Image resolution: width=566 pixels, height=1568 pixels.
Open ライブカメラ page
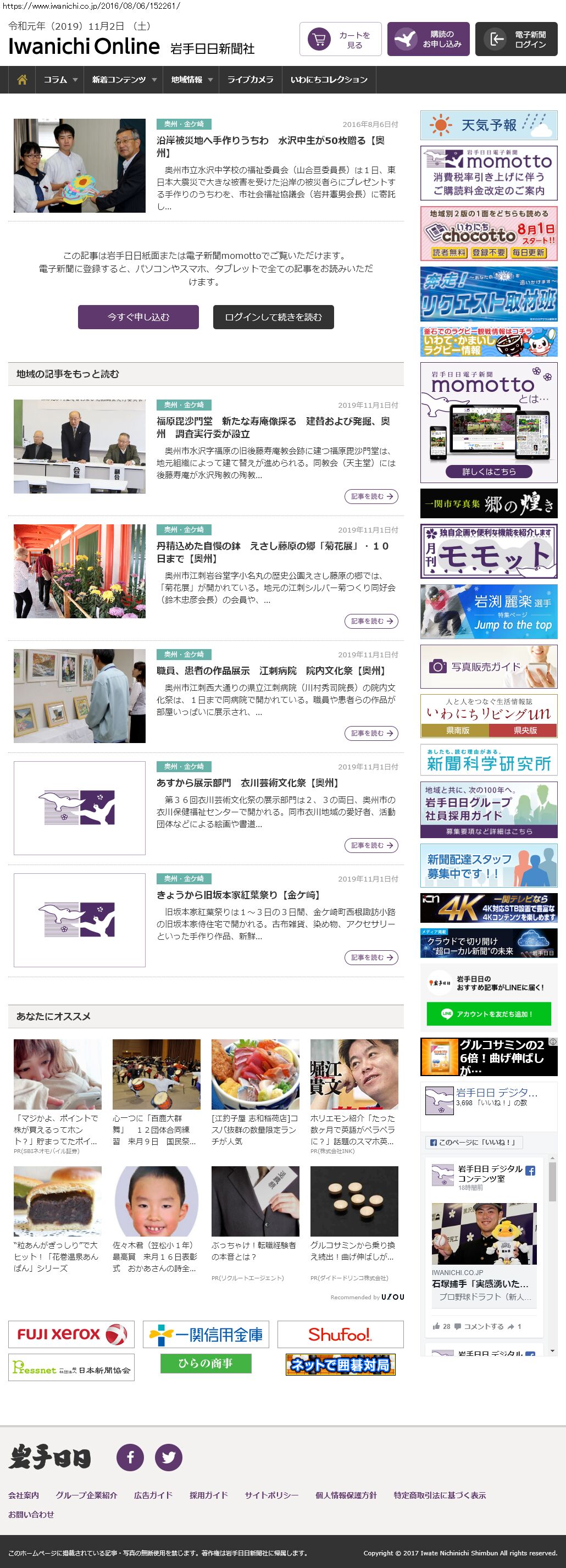[250, 80]
